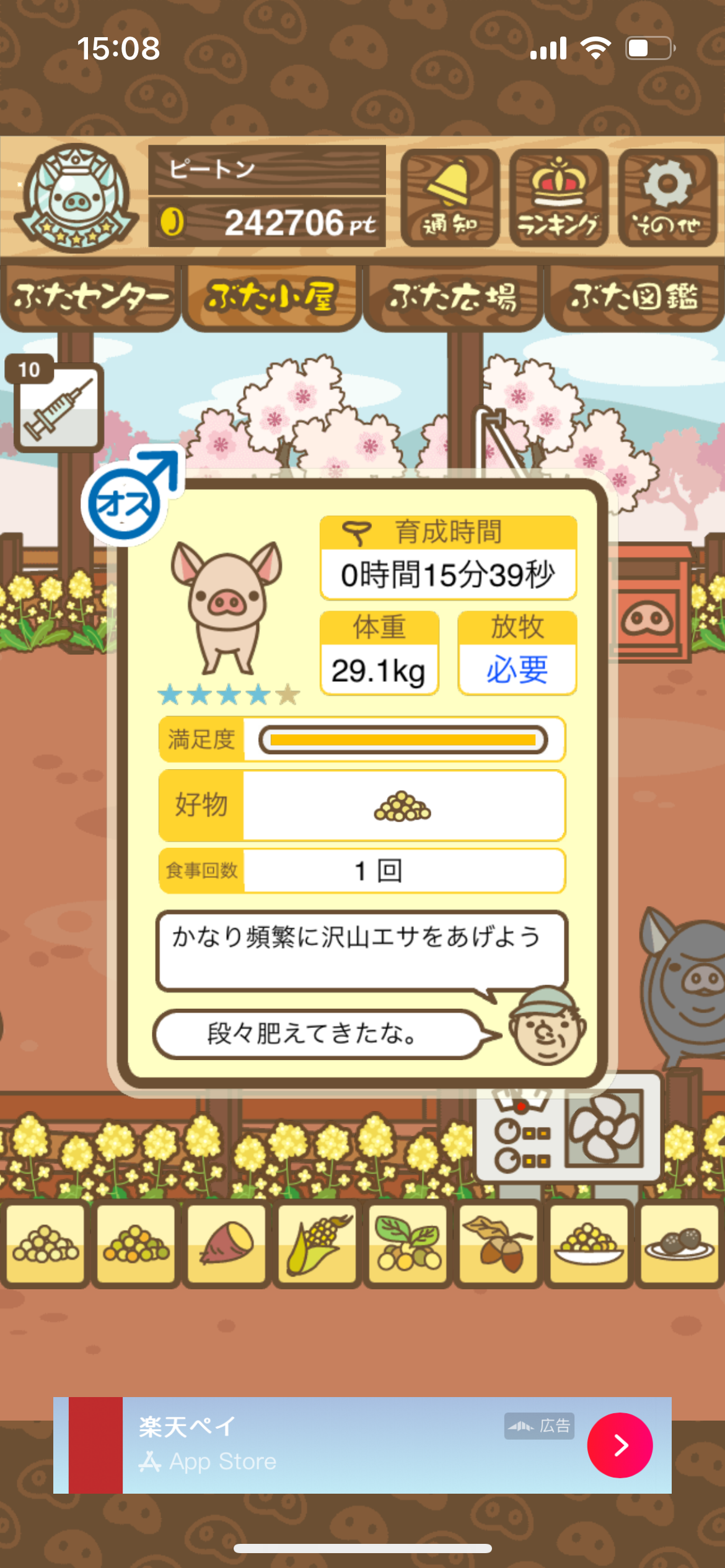Select the black pig on the right

[685, 985]
